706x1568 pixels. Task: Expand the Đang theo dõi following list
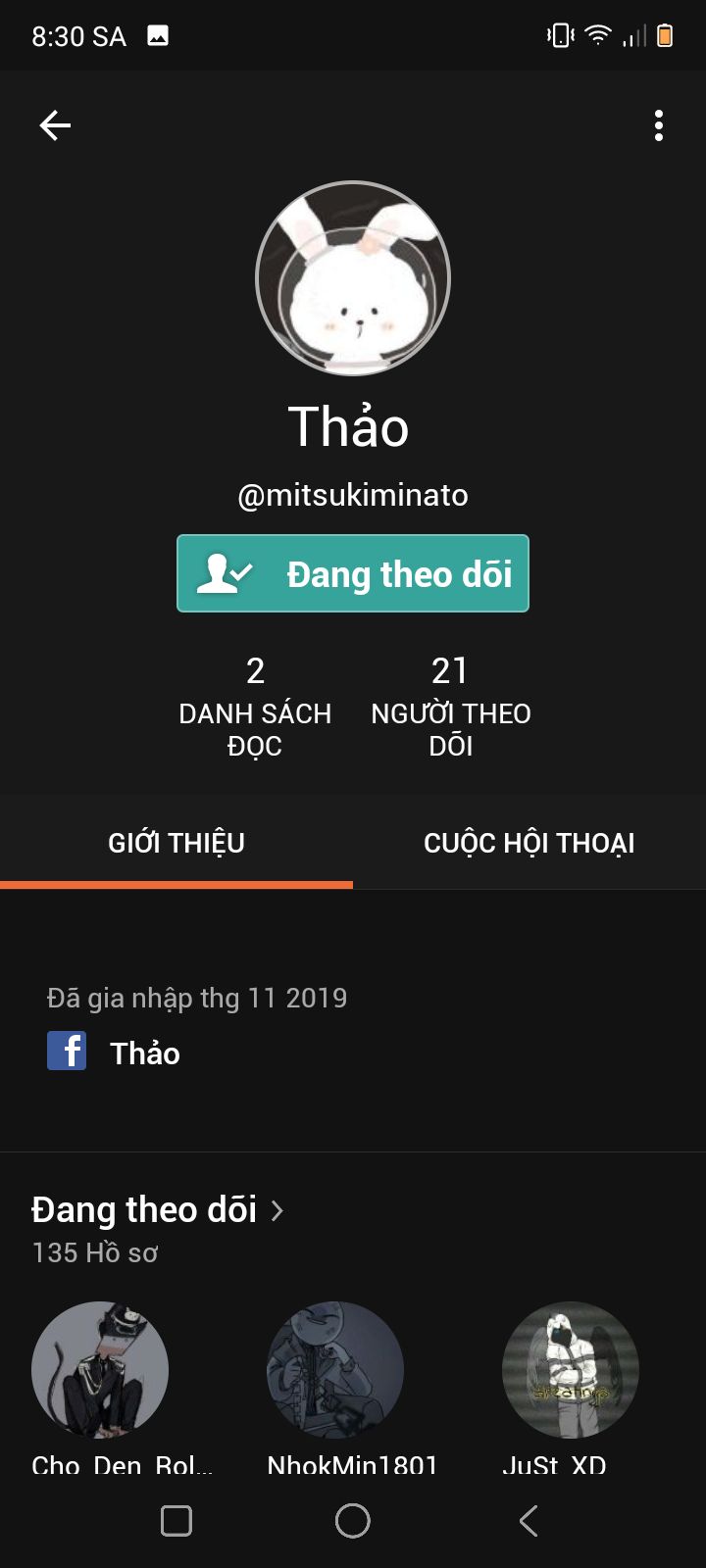pos(158,1210)
